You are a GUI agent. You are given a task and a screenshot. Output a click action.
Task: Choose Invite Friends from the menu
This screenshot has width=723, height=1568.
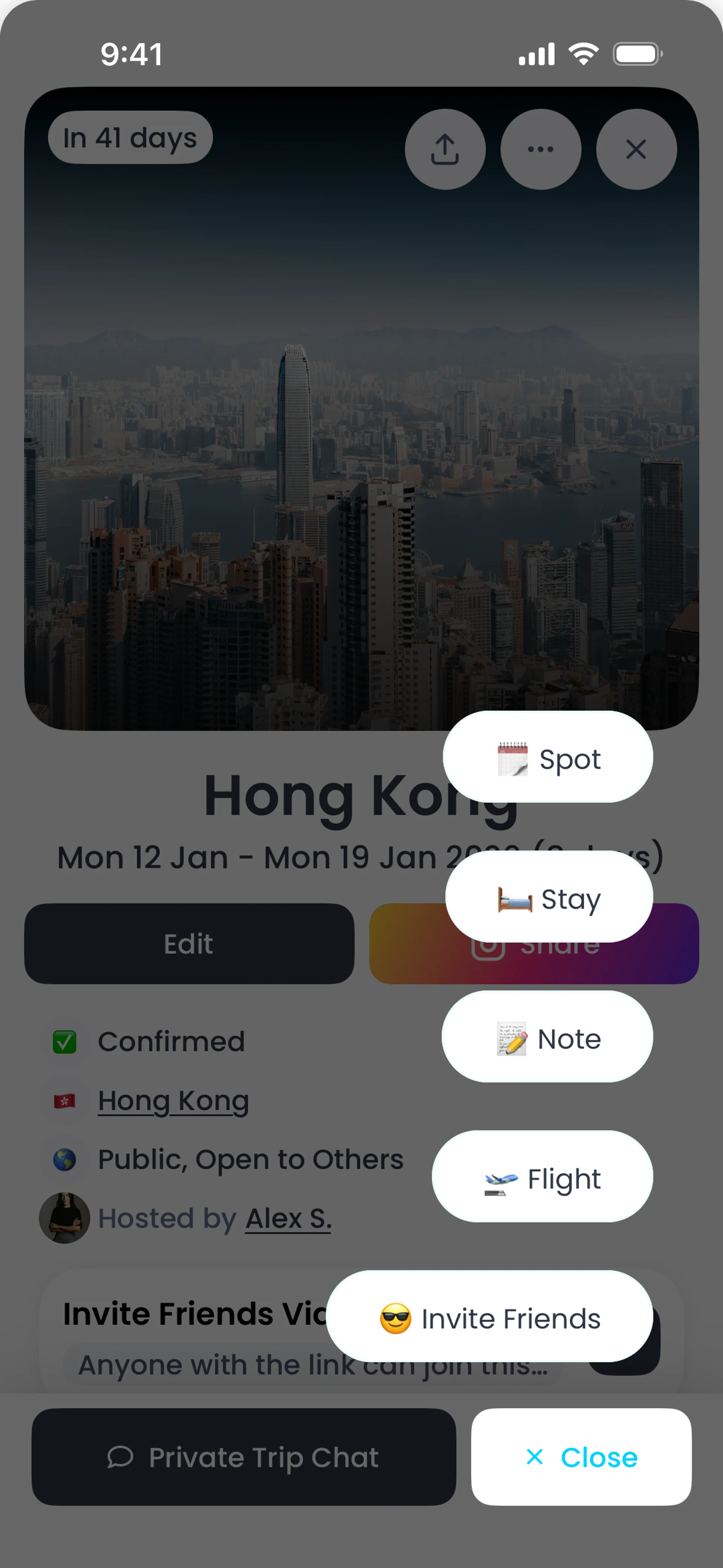pos(489,1317)
